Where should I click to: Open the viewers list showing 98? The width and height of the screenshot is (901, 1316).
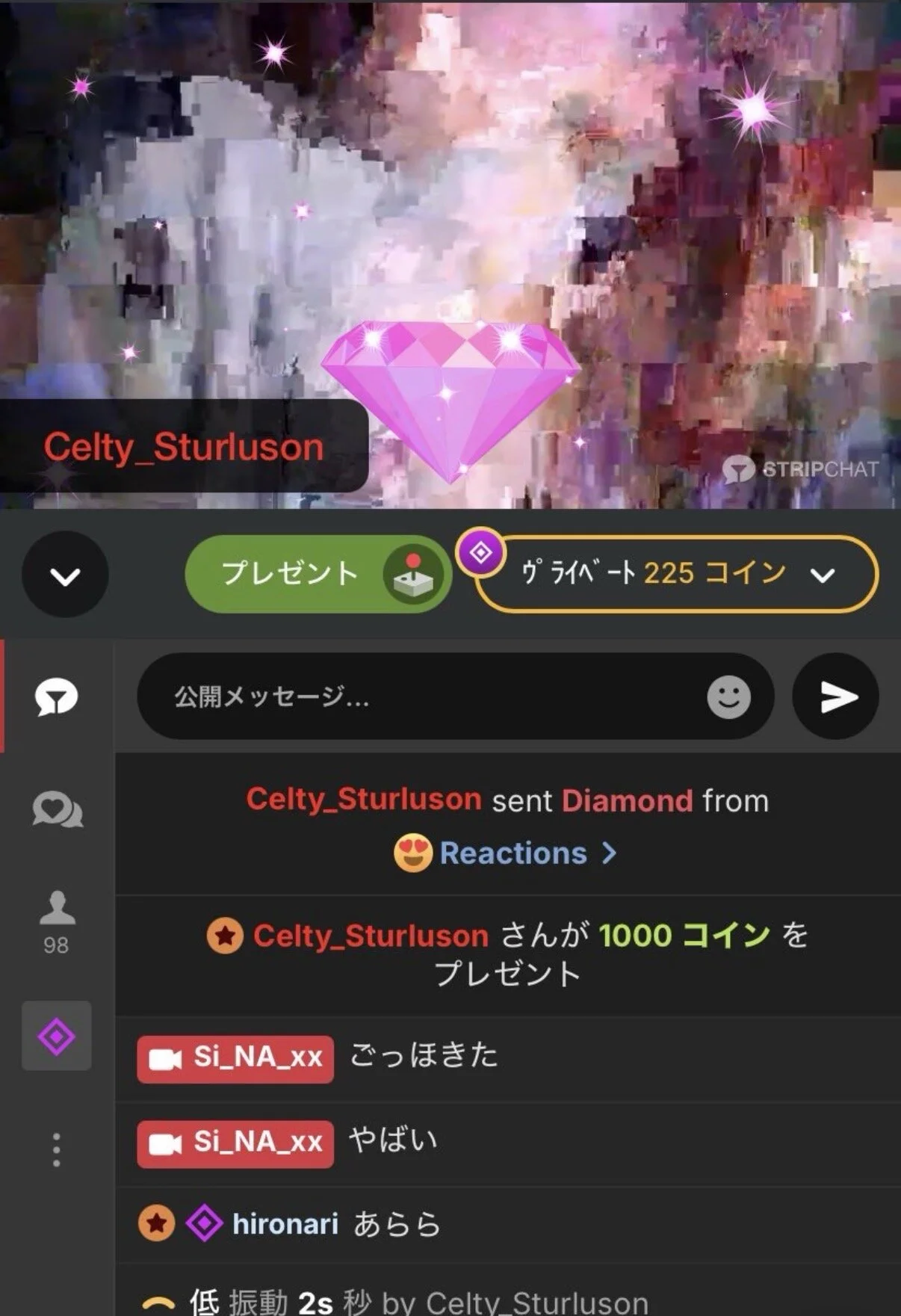57,922
